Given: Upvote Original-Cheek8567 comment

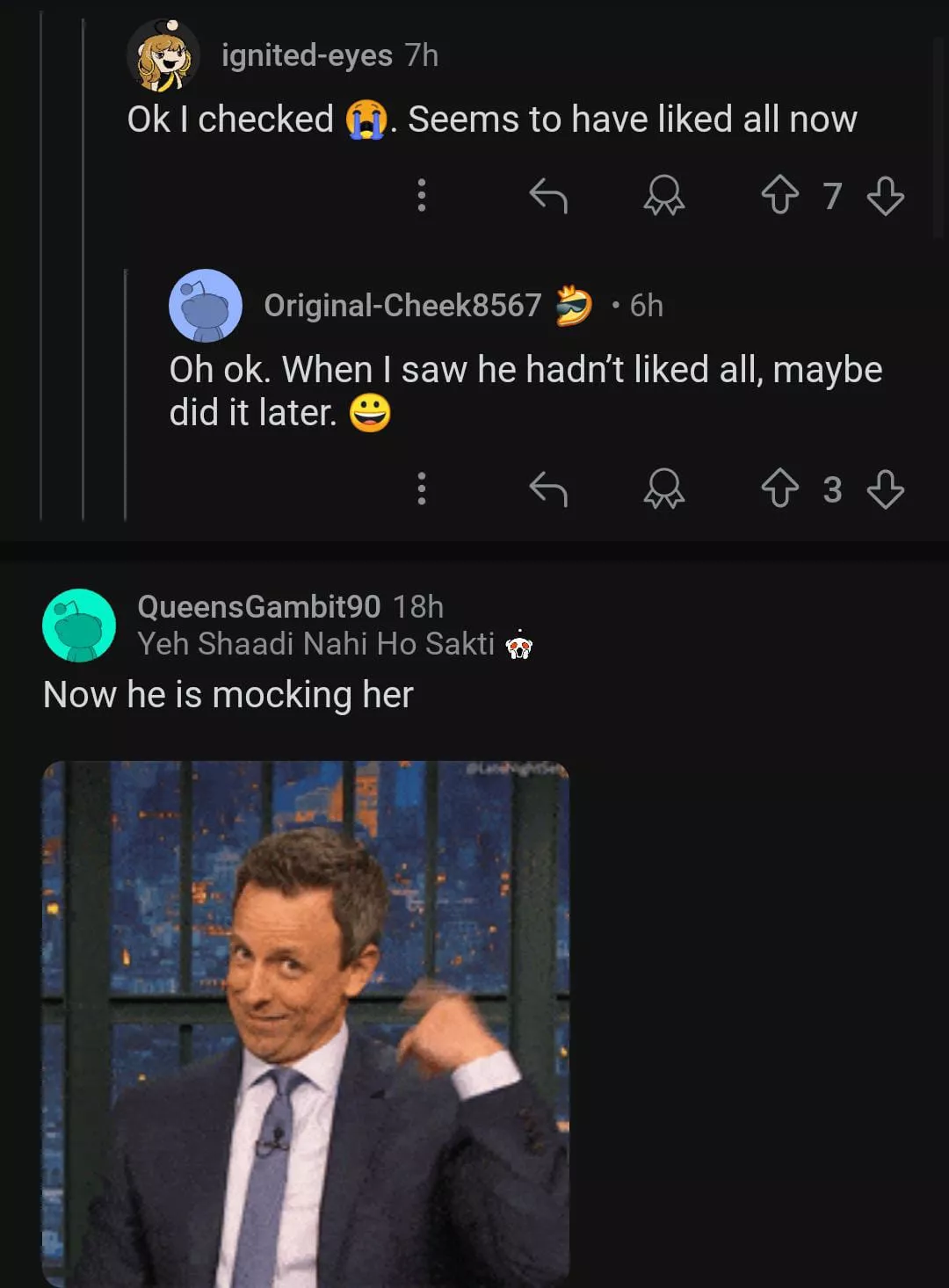Looking at the screenshot, I should click(779, 488).
